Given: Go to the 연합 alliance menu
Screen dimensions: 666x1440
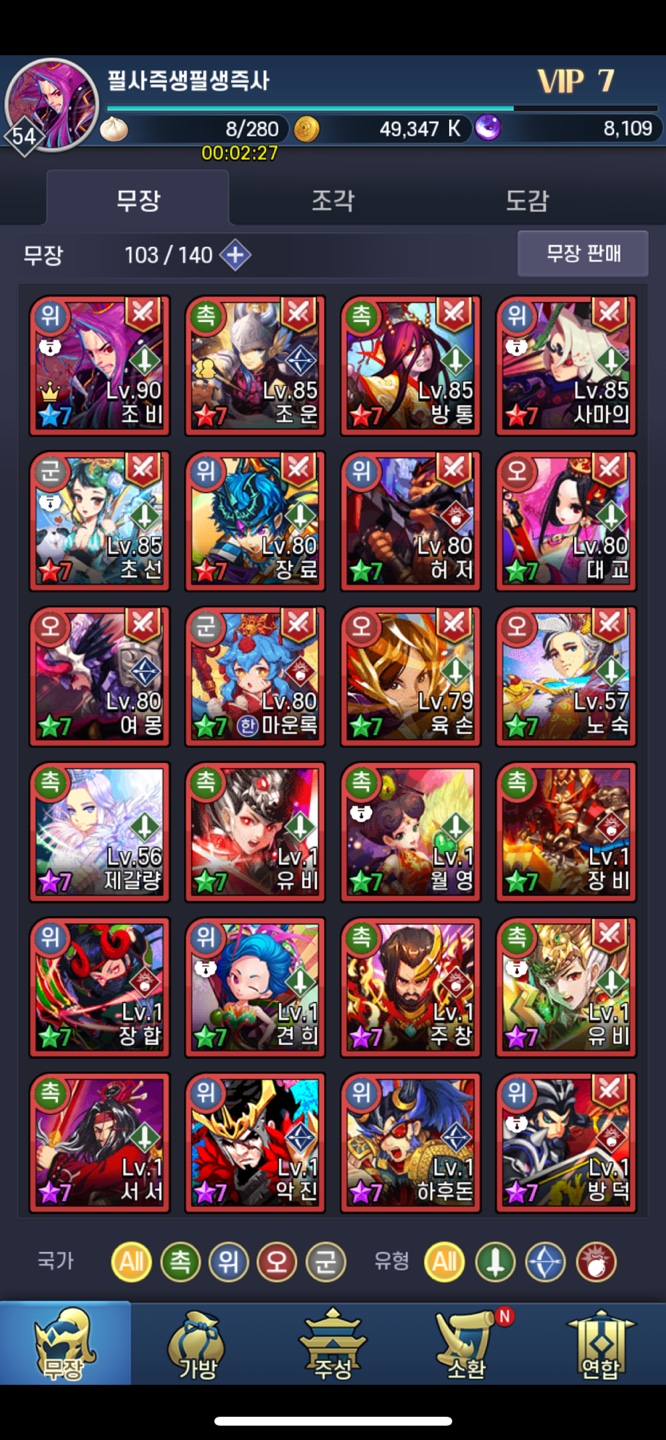Looking at the screenshot, I should (600, 1345).
